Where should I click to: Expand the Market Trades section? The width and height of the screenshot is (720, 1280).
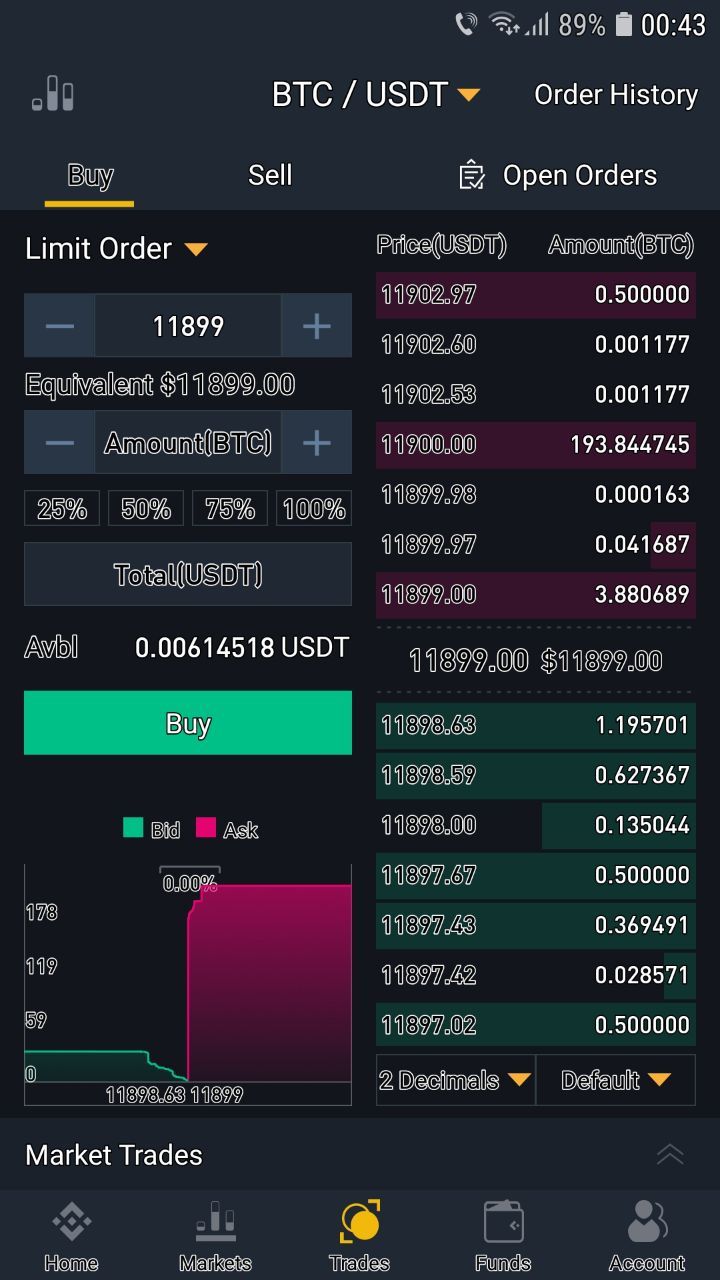669,1155
